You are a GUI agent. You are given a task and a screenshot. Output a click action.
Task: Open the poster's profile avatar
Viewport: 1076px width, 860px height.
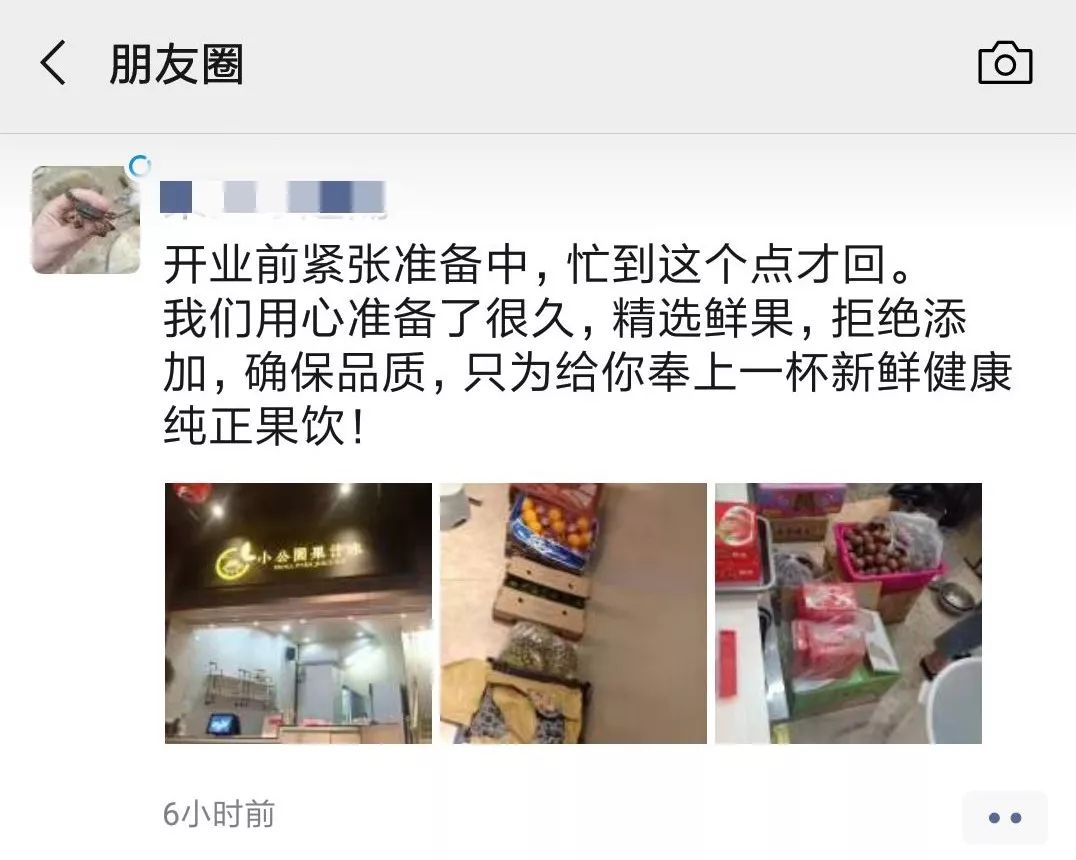coord(85,220)
